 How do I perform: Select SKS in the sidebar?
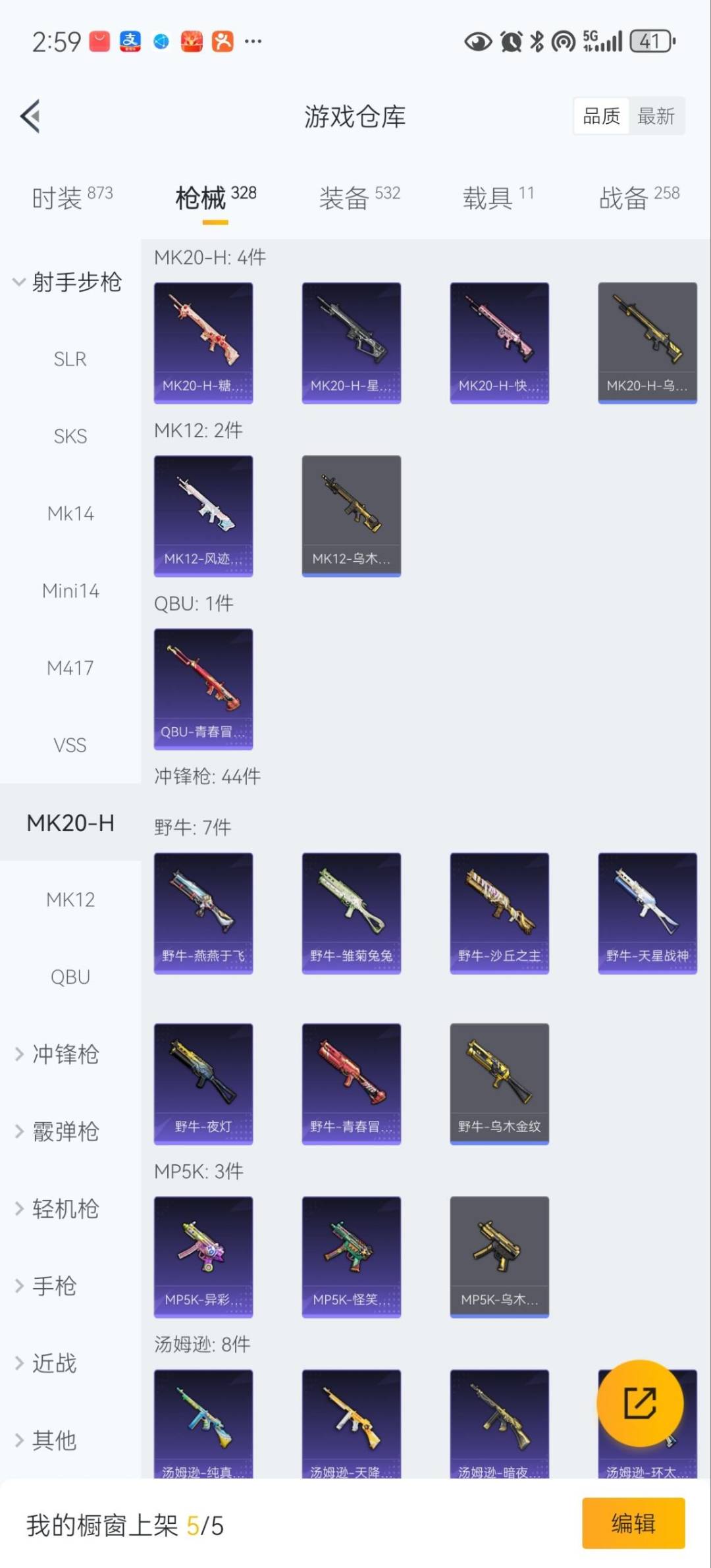coord(70,436)
